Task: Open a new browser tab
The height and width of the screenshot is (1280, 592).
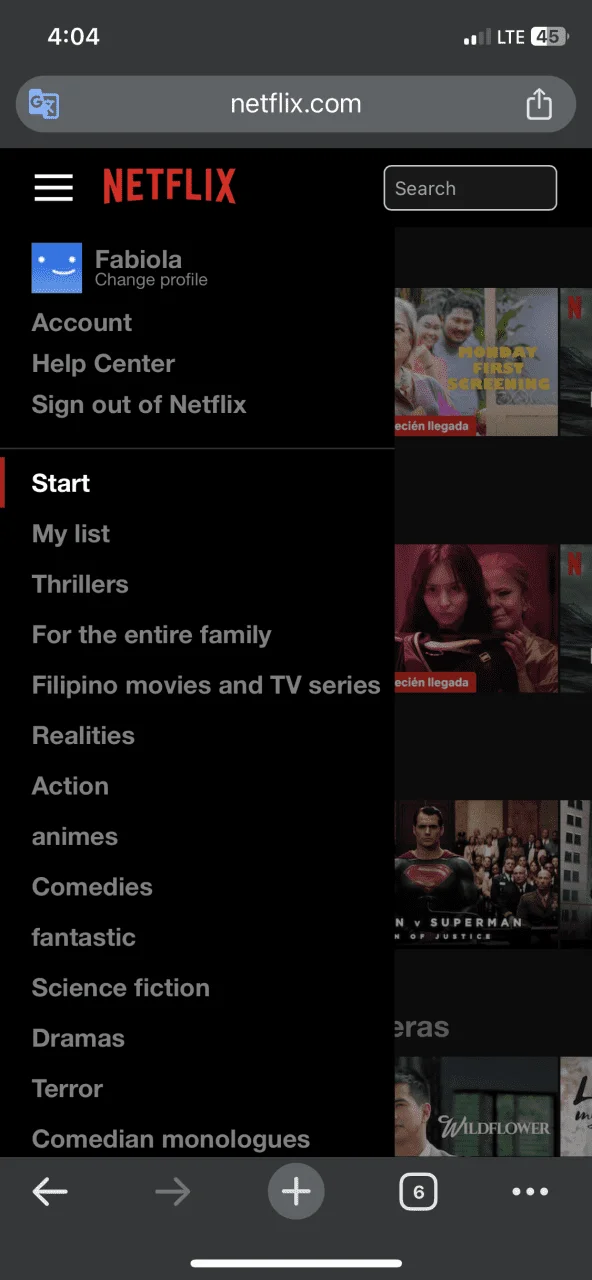Action: click(296, 1191)
